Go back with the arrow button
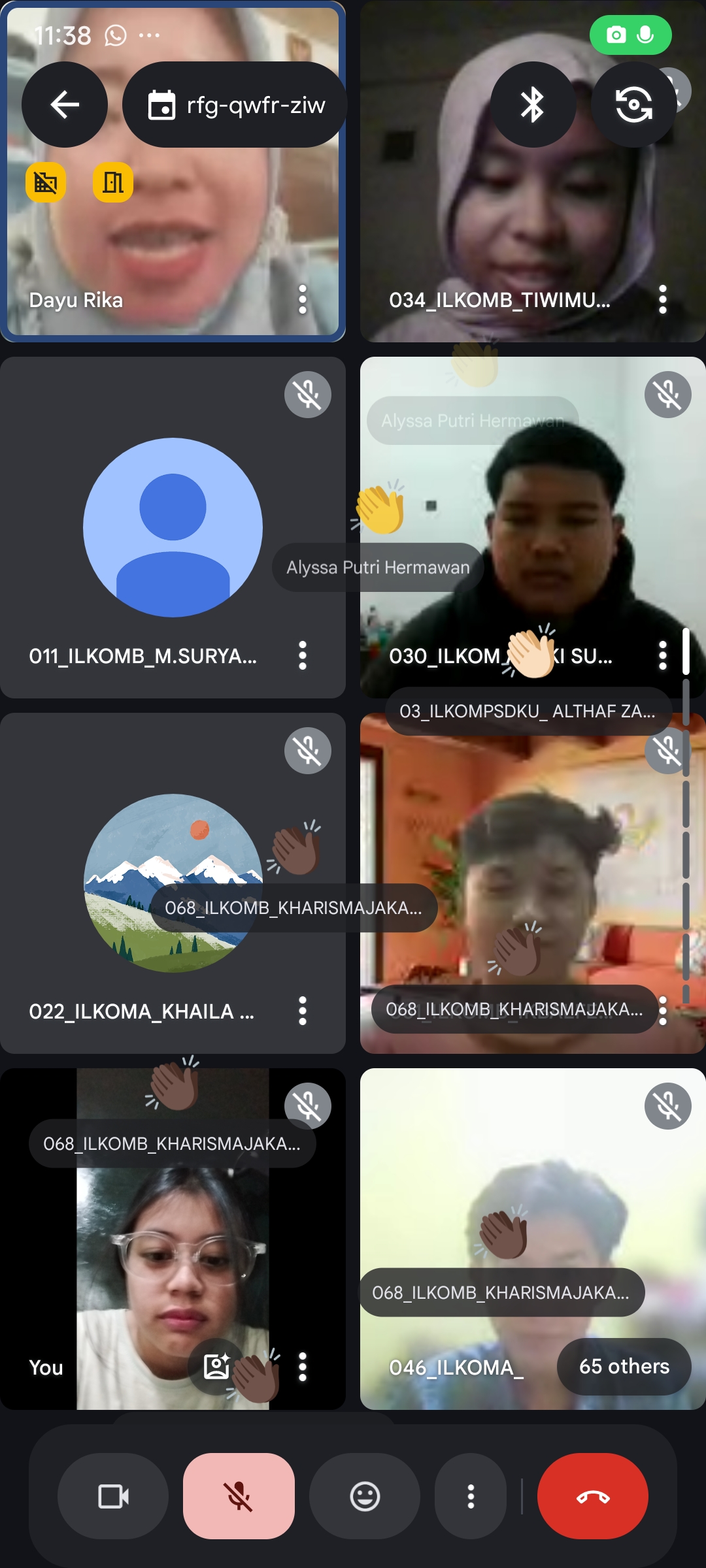Image resolution: width=706 pixels, height=1568 pixels. click(x=64, y=105)
